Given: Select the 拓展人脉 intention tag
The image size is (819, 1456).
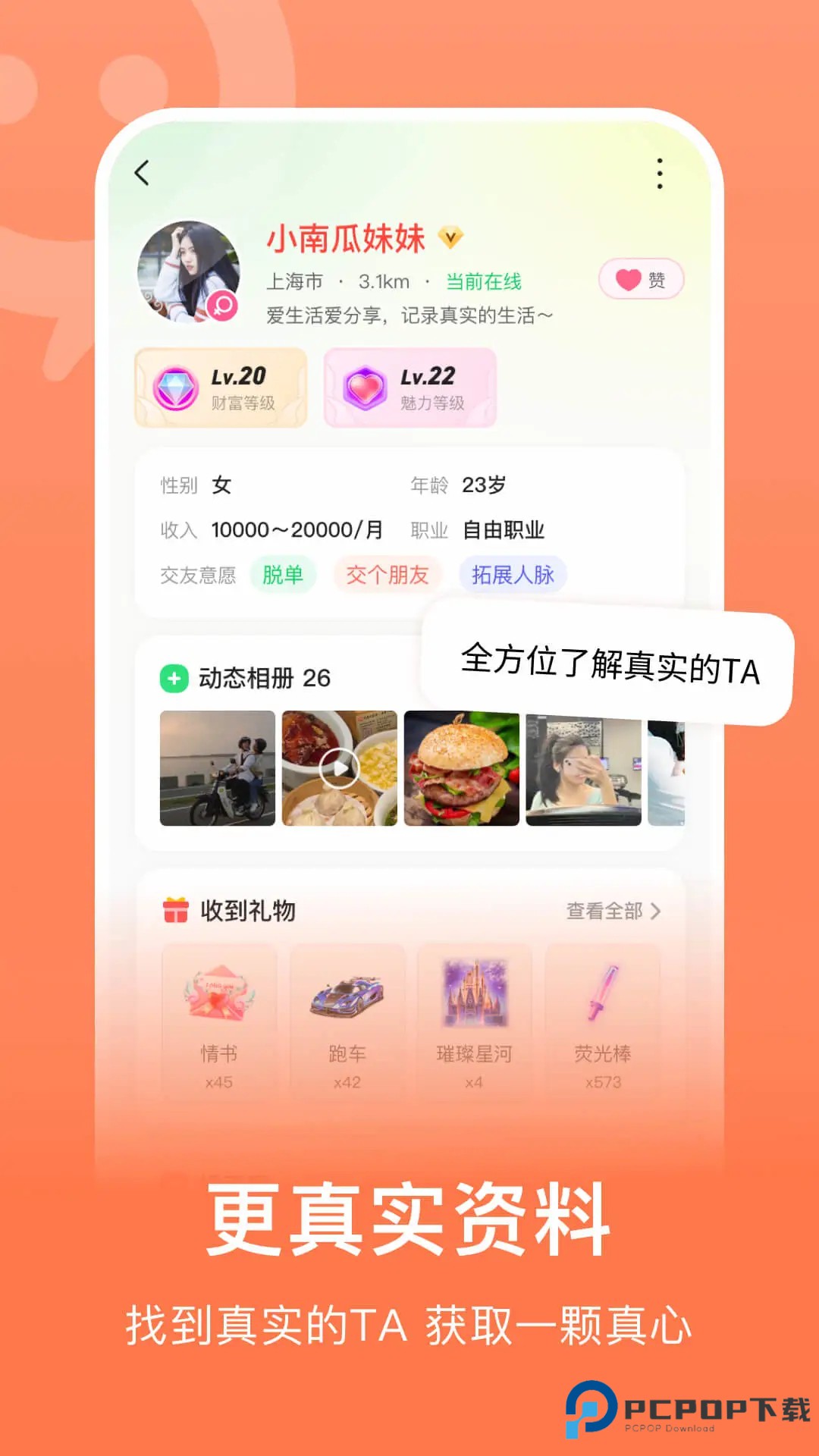Looking at the screenshot, I should pyautogui.click(x=512, y=575).
